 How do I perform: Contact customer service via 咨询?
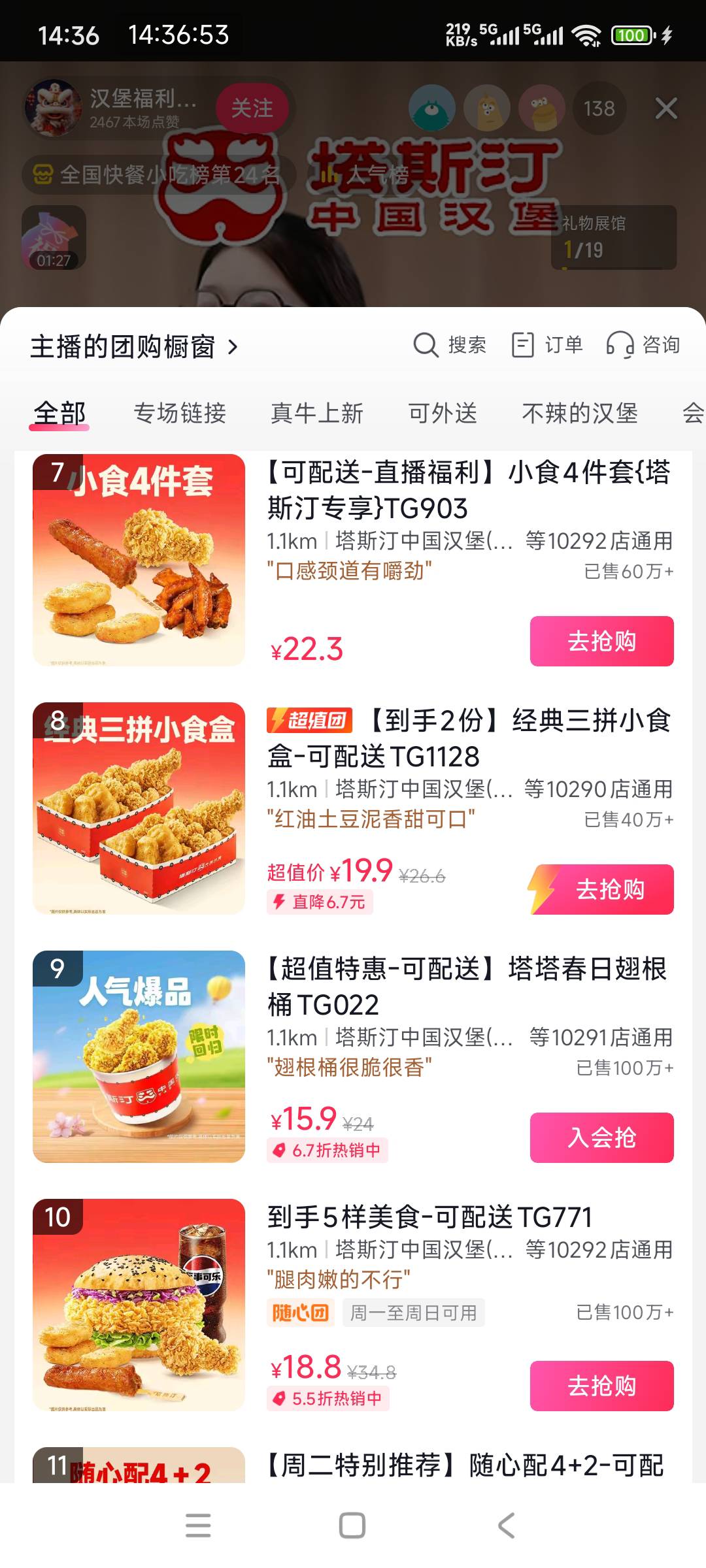[643, 345]
